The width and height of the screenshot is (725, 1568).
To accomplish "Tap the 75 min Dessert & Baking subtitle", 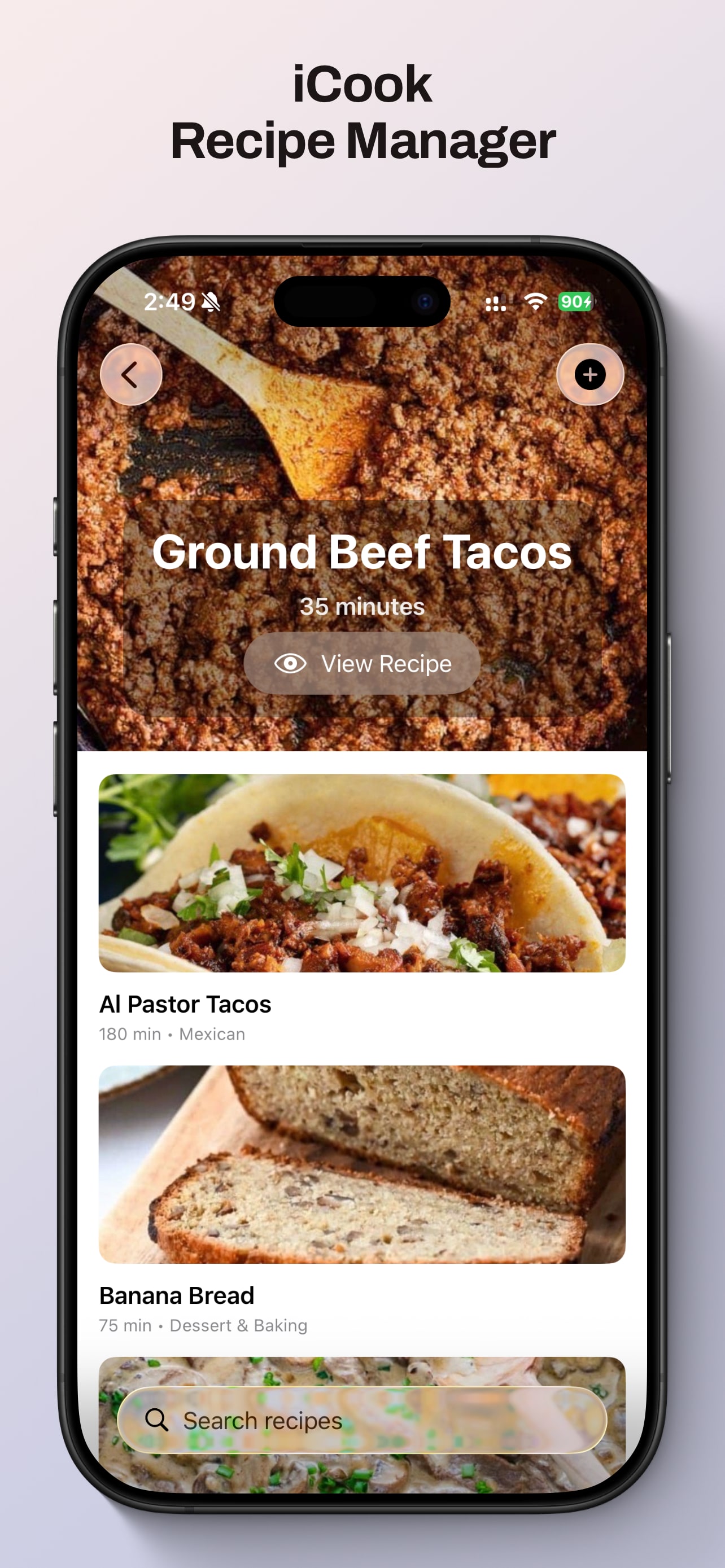I will [203, 1325].
